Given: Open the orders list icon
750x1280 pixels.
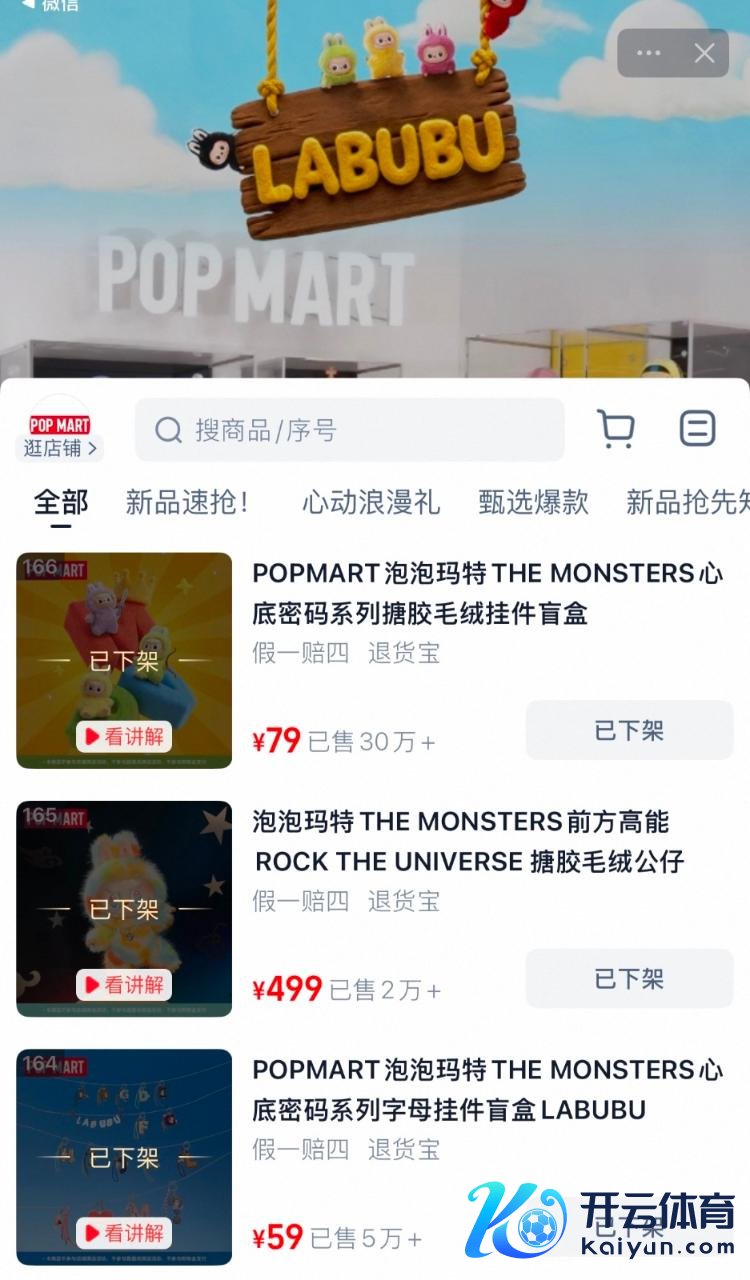Looking at the screenshot, I should pos(697,429).
